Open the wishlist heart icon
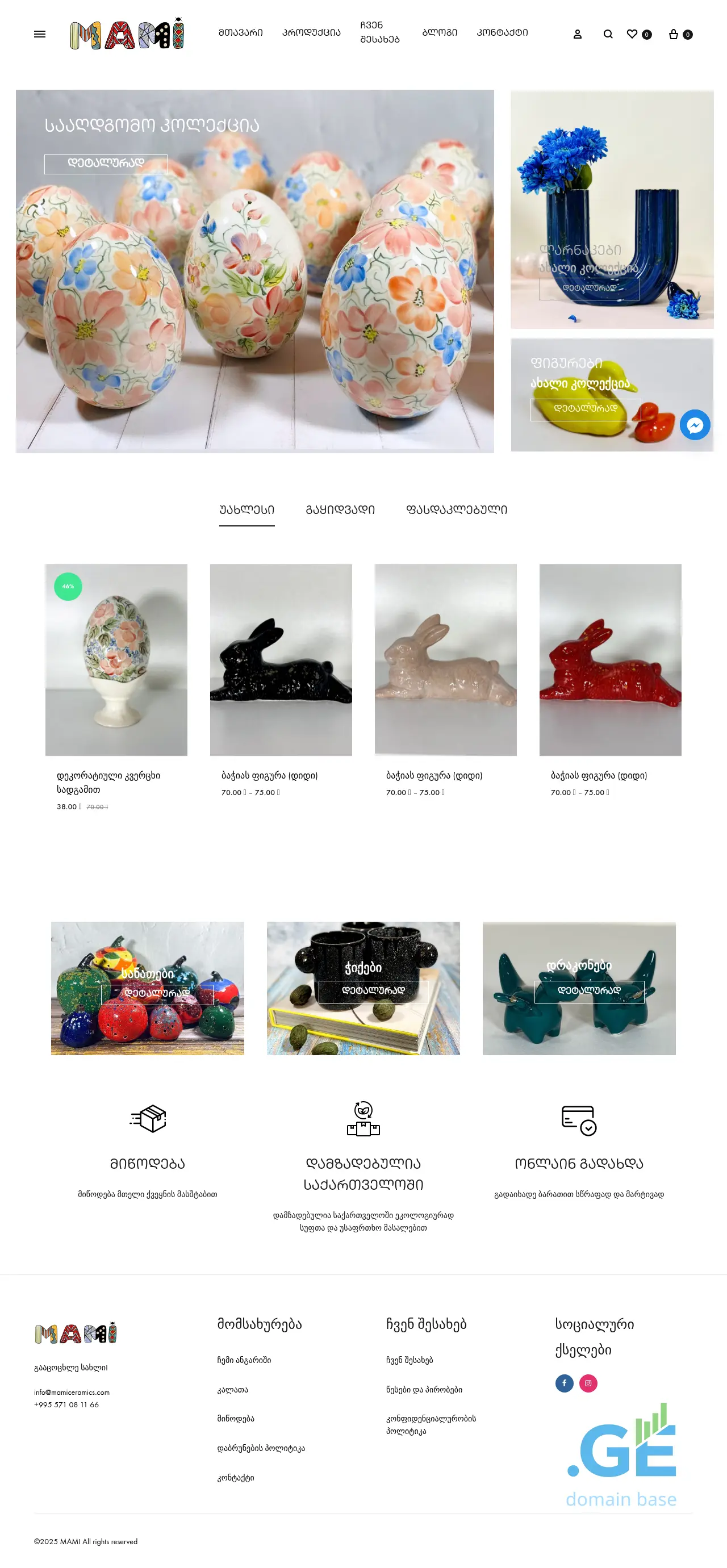 [633, 34]
